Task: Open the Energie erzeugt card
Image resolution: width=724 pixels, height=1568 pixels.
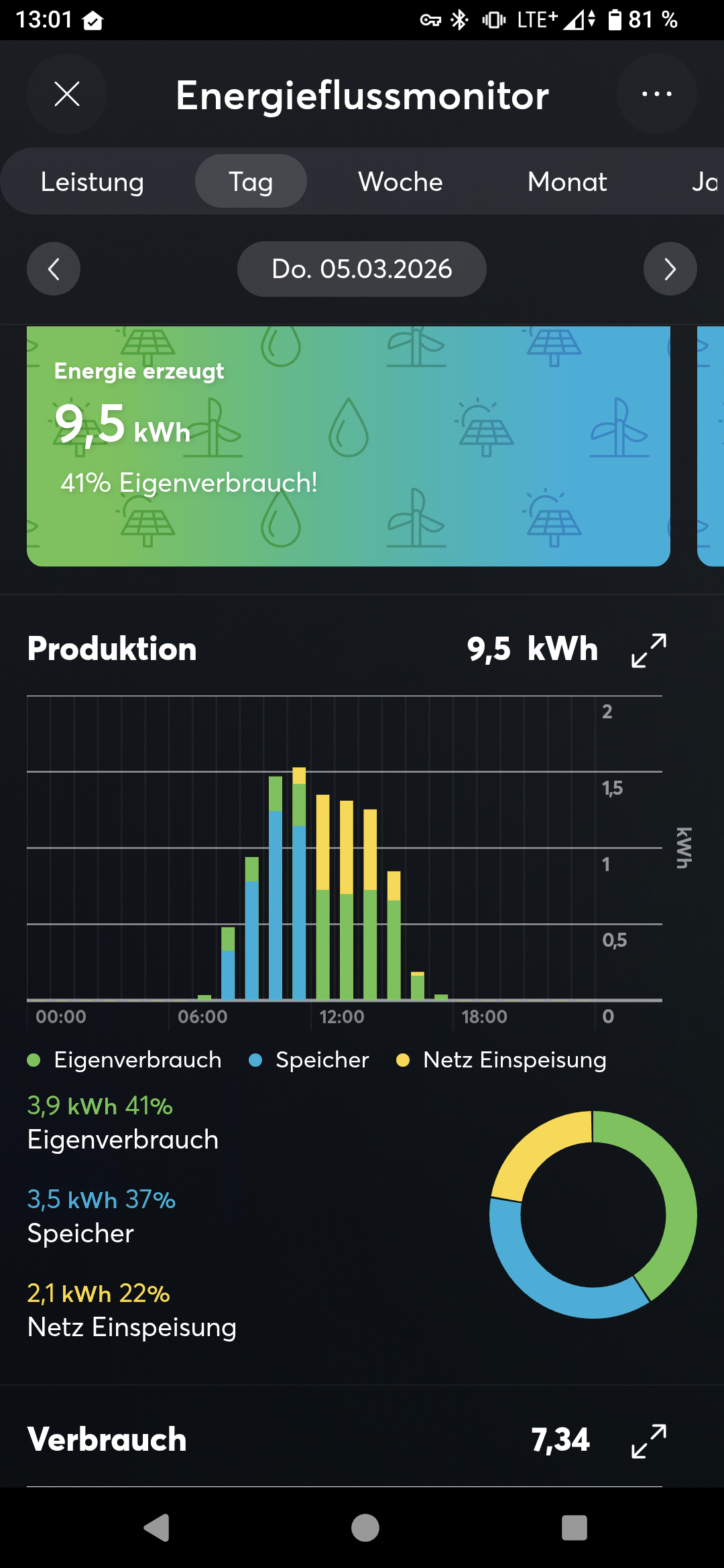Action: pos(349,446)
